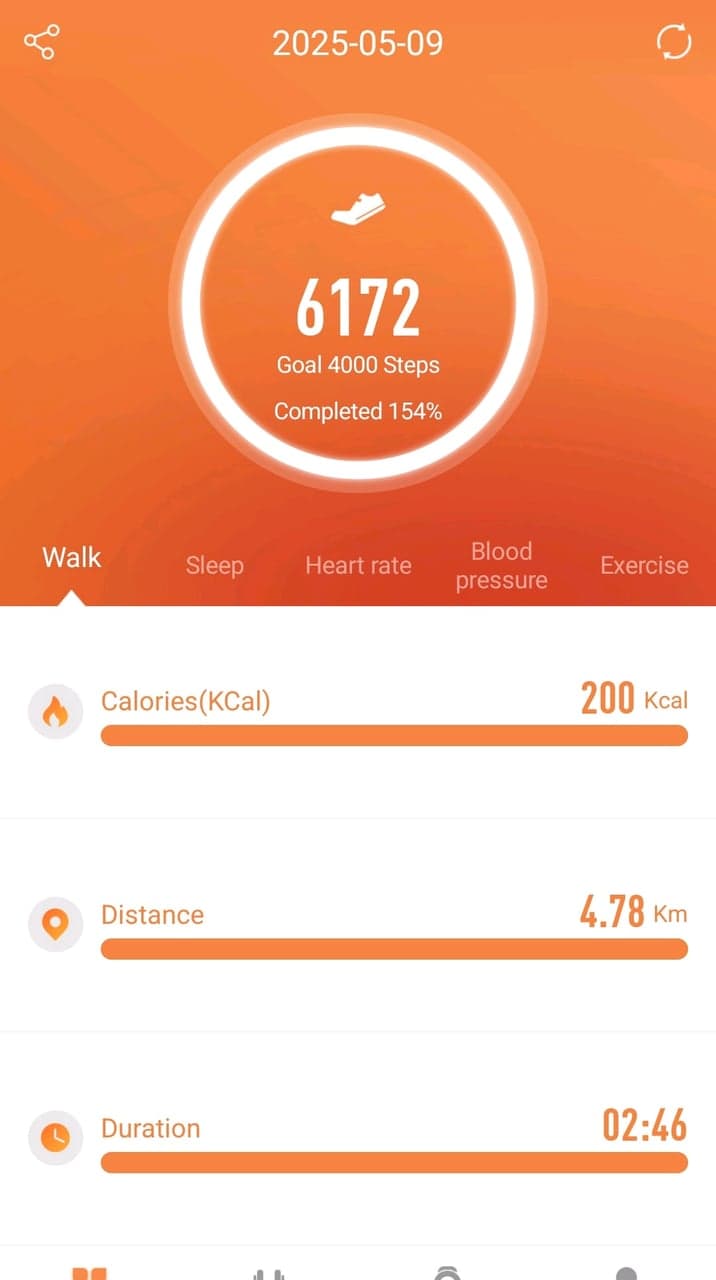Refresh the synced activity data
Viewport: 716px width, 1280px height.
(673, 43)
